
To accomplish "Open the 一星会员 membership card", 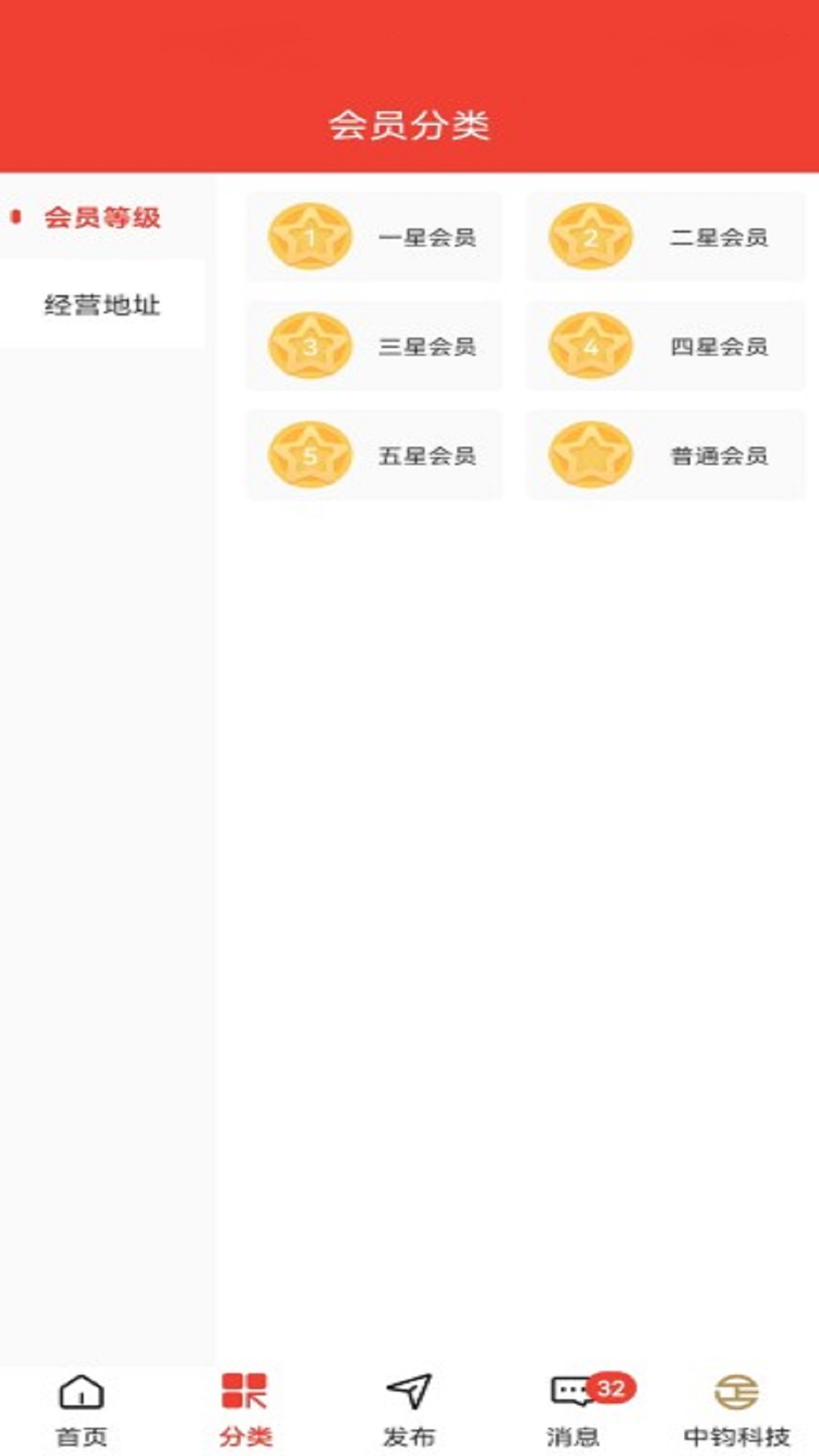I will [376, 236].
